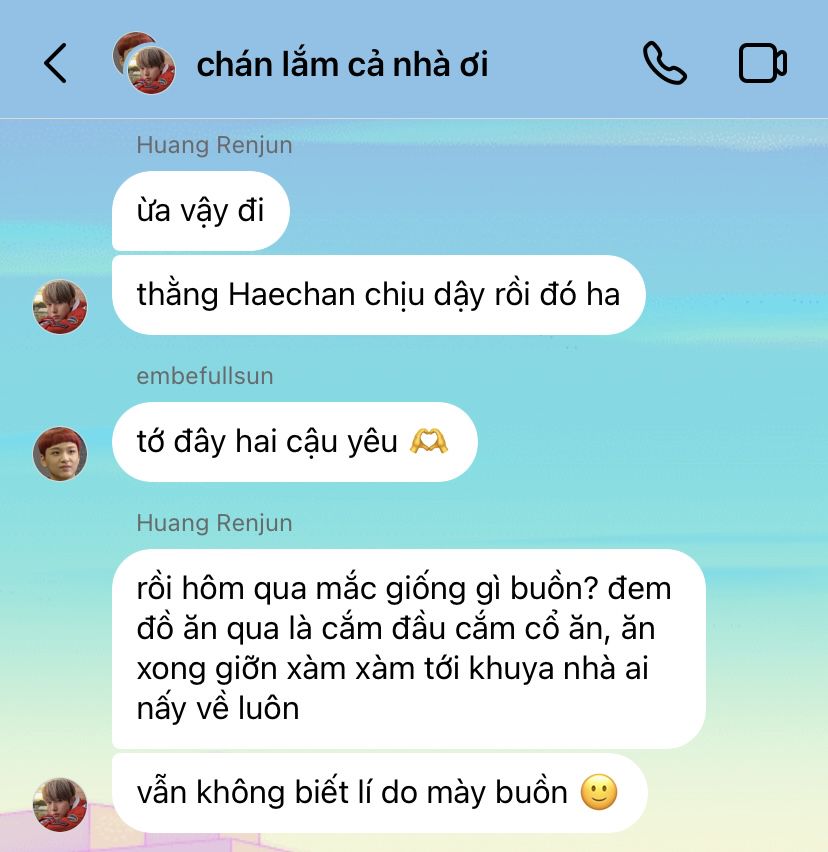Go back to the chat list

(x=55, y=64)
